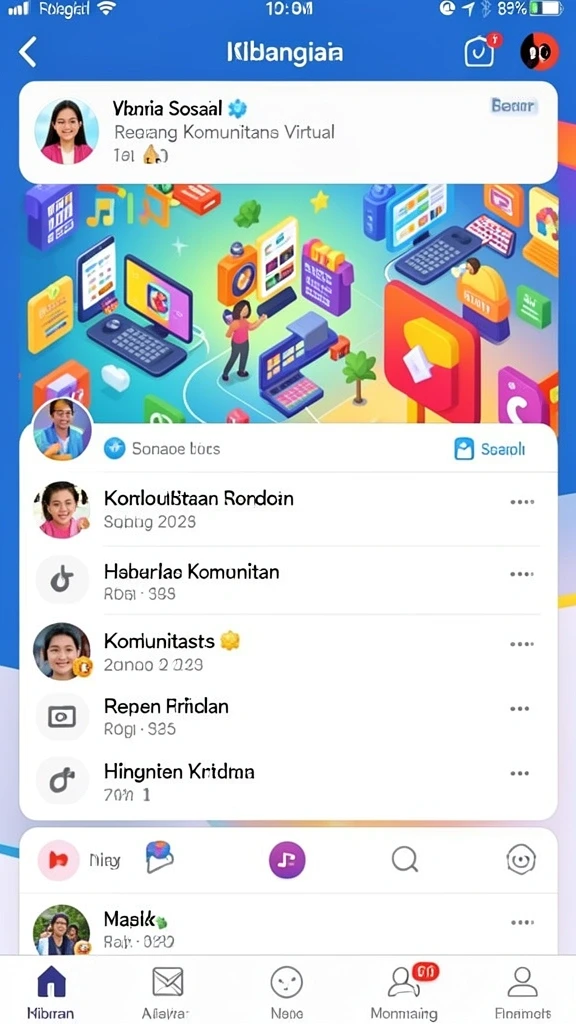The height and width of the screenshot is (1024, 576).
Task: Open options for Hingnien Kridma
Action: pos(520,773)
